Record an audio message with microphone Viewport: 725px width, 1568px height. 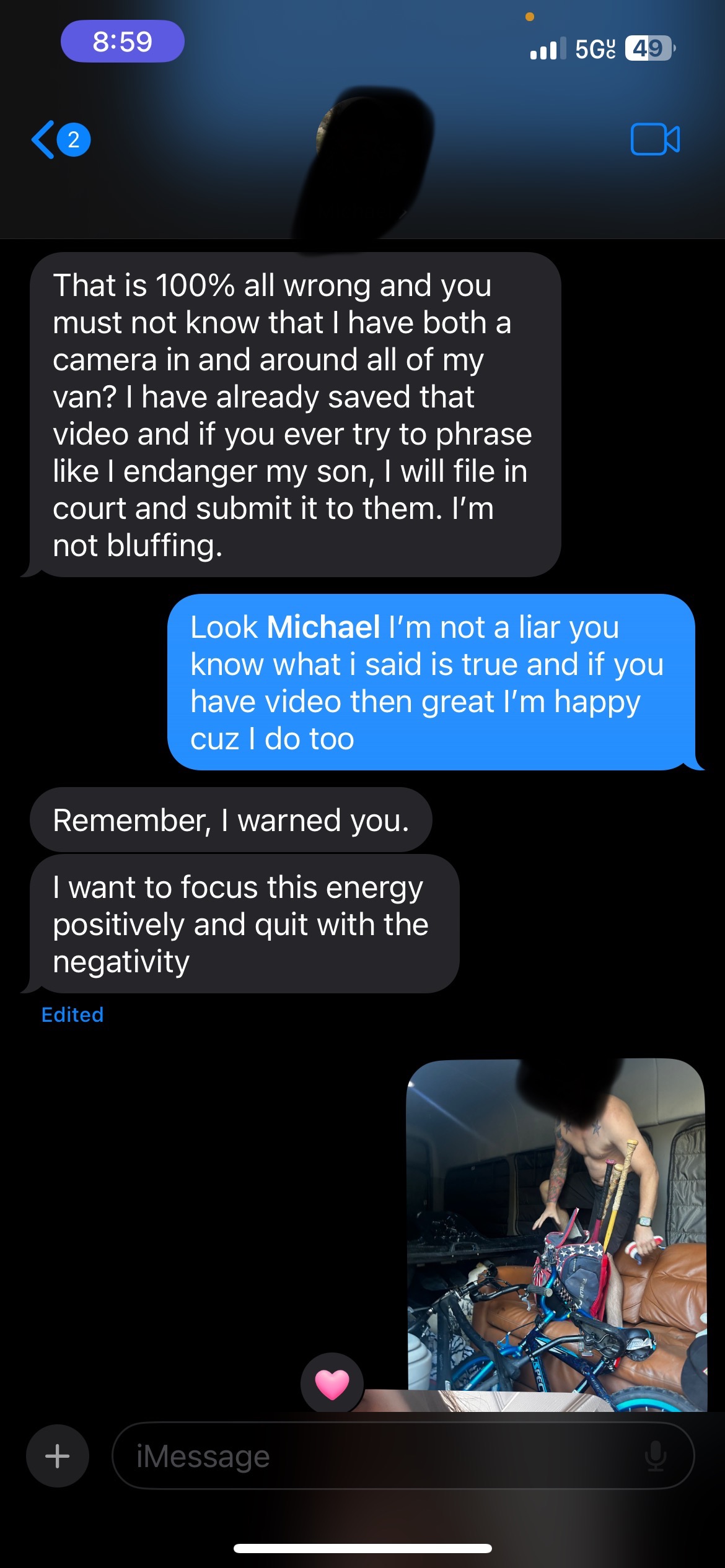tap(656, 1456)
